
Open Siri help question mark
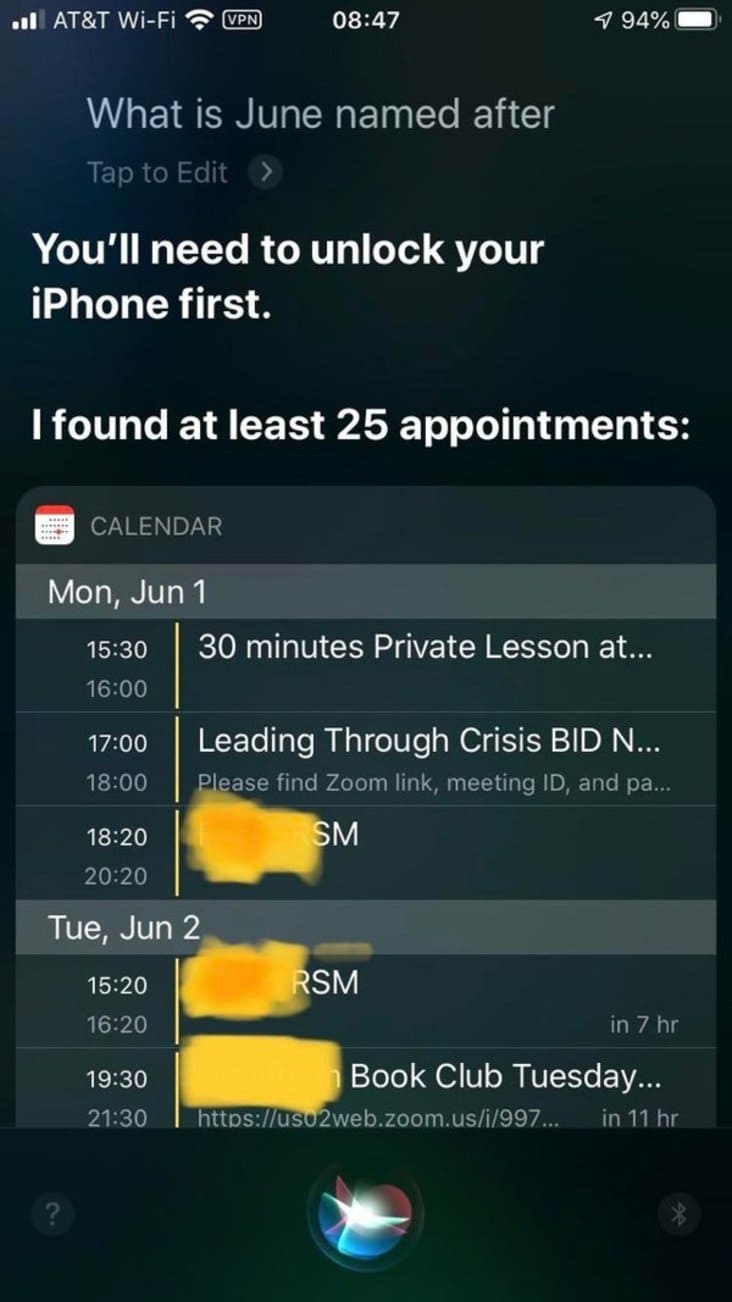point(54,1215)
